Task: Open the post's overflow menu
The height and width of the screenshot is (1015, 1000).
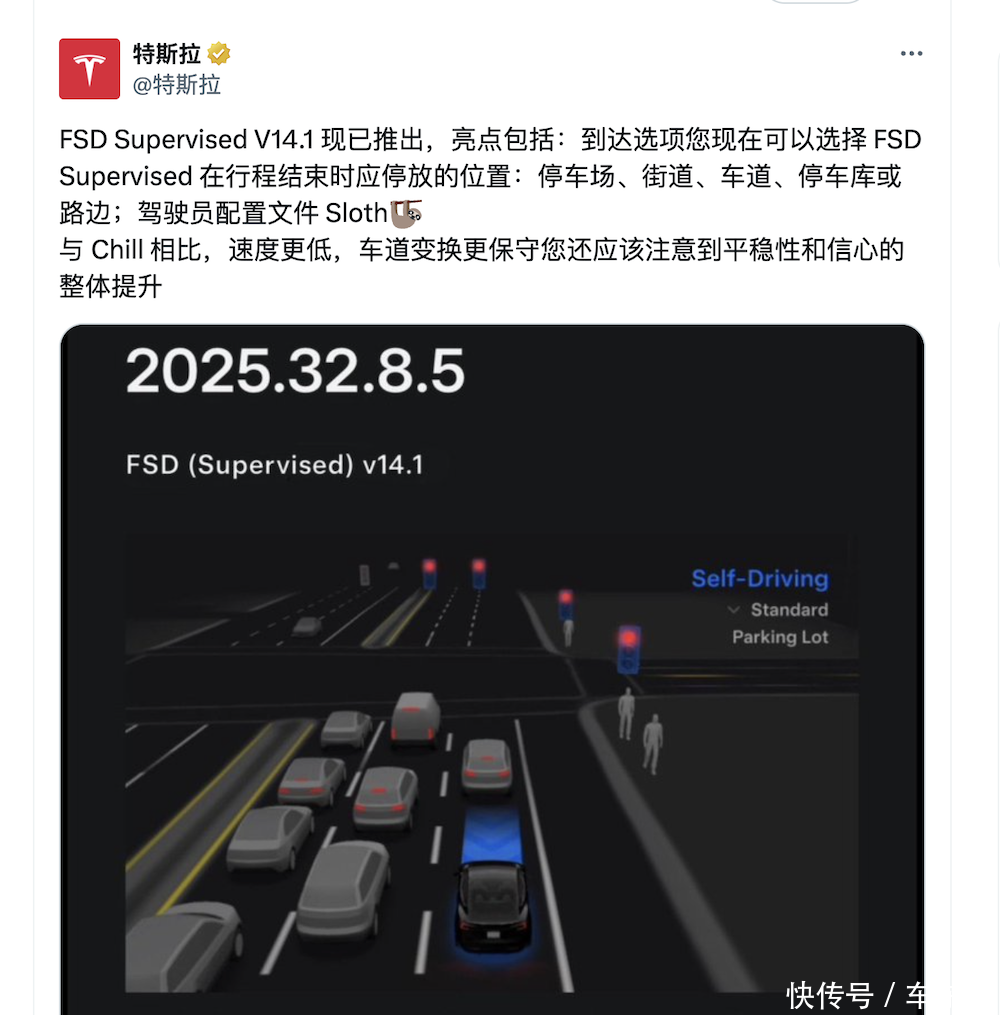Action: (x=911, y=54)
